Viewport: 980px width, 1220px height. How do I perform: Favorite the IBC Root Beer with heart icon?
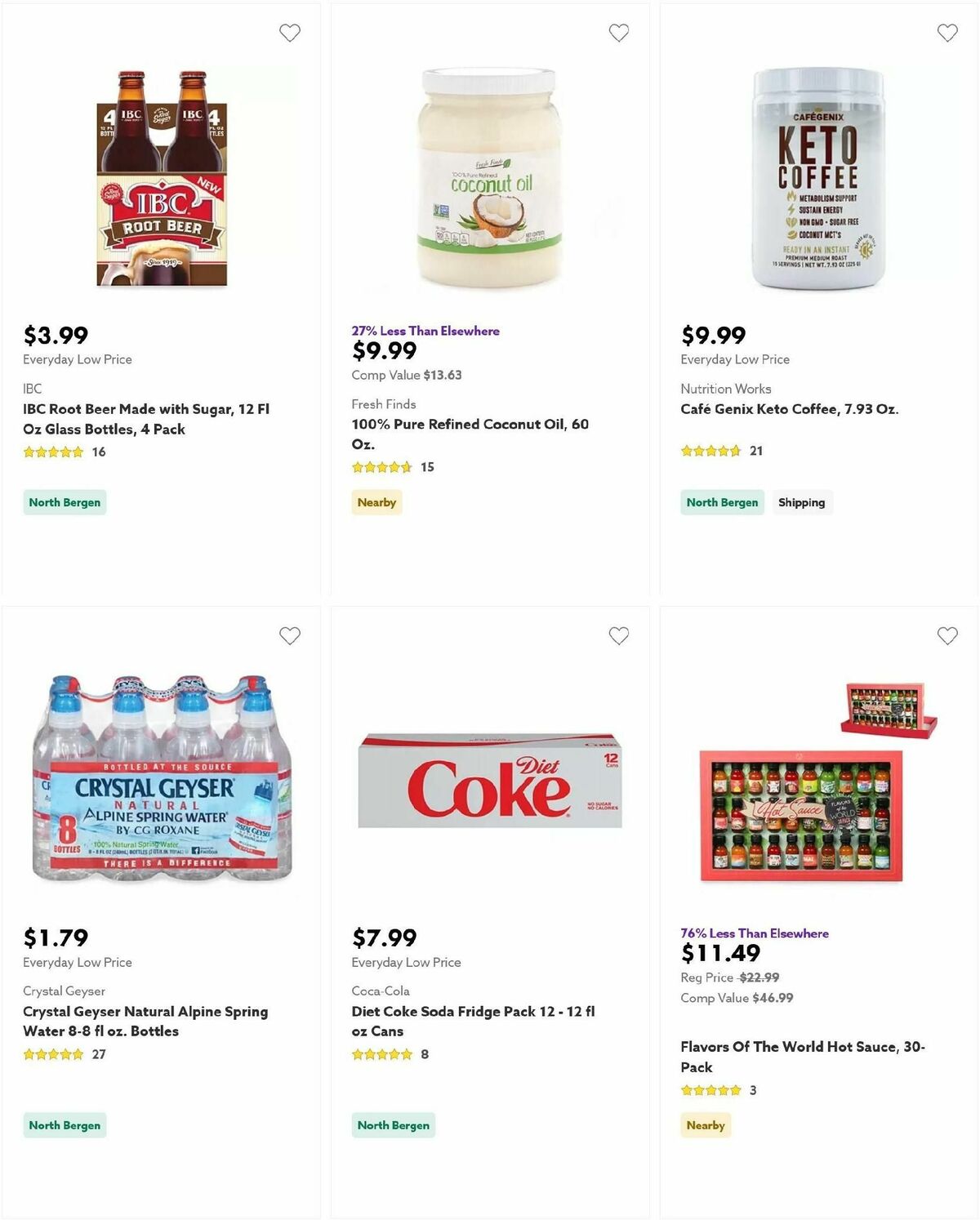[290, 33]
